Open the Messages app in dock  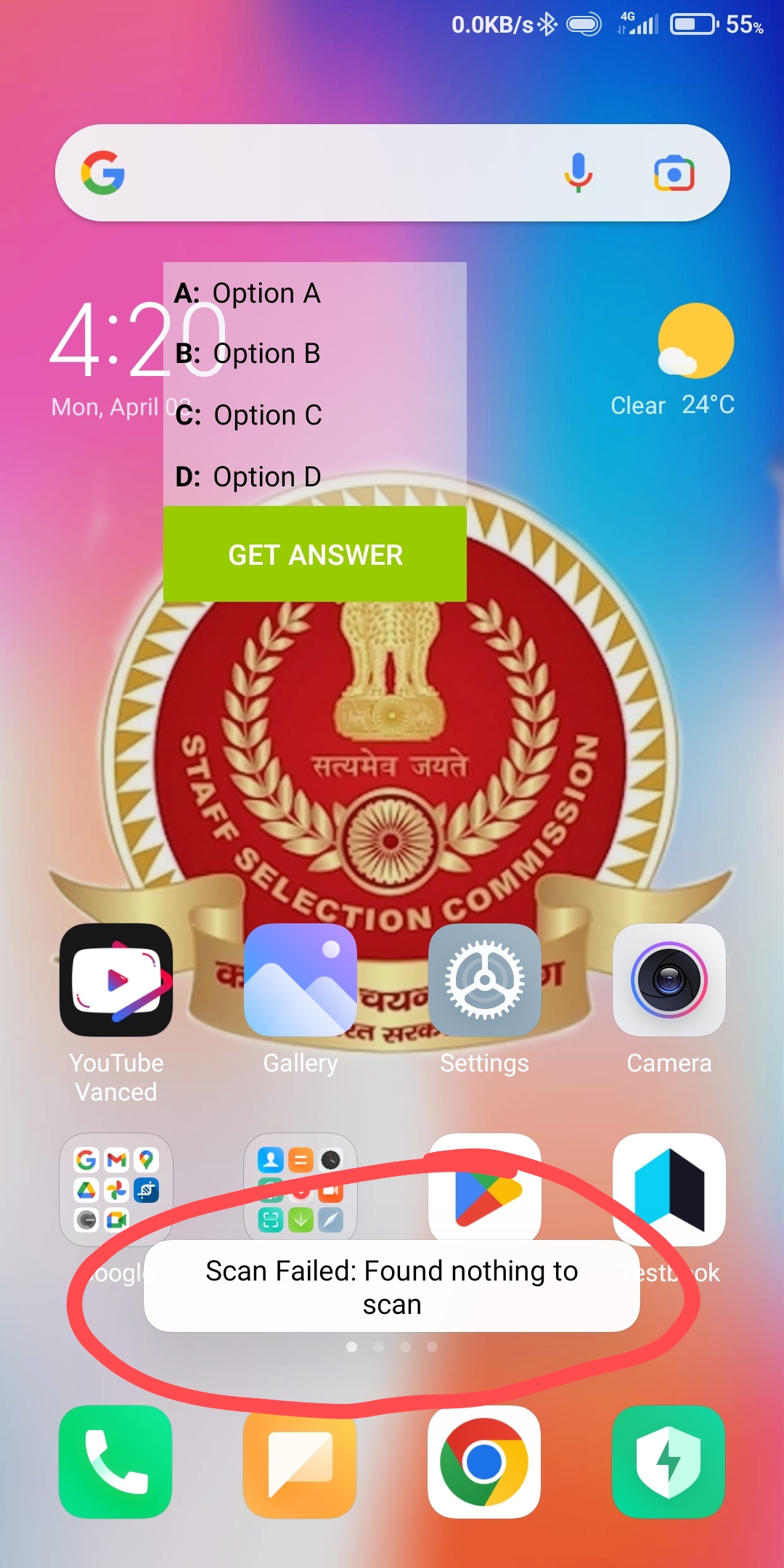coord(301,1462)
